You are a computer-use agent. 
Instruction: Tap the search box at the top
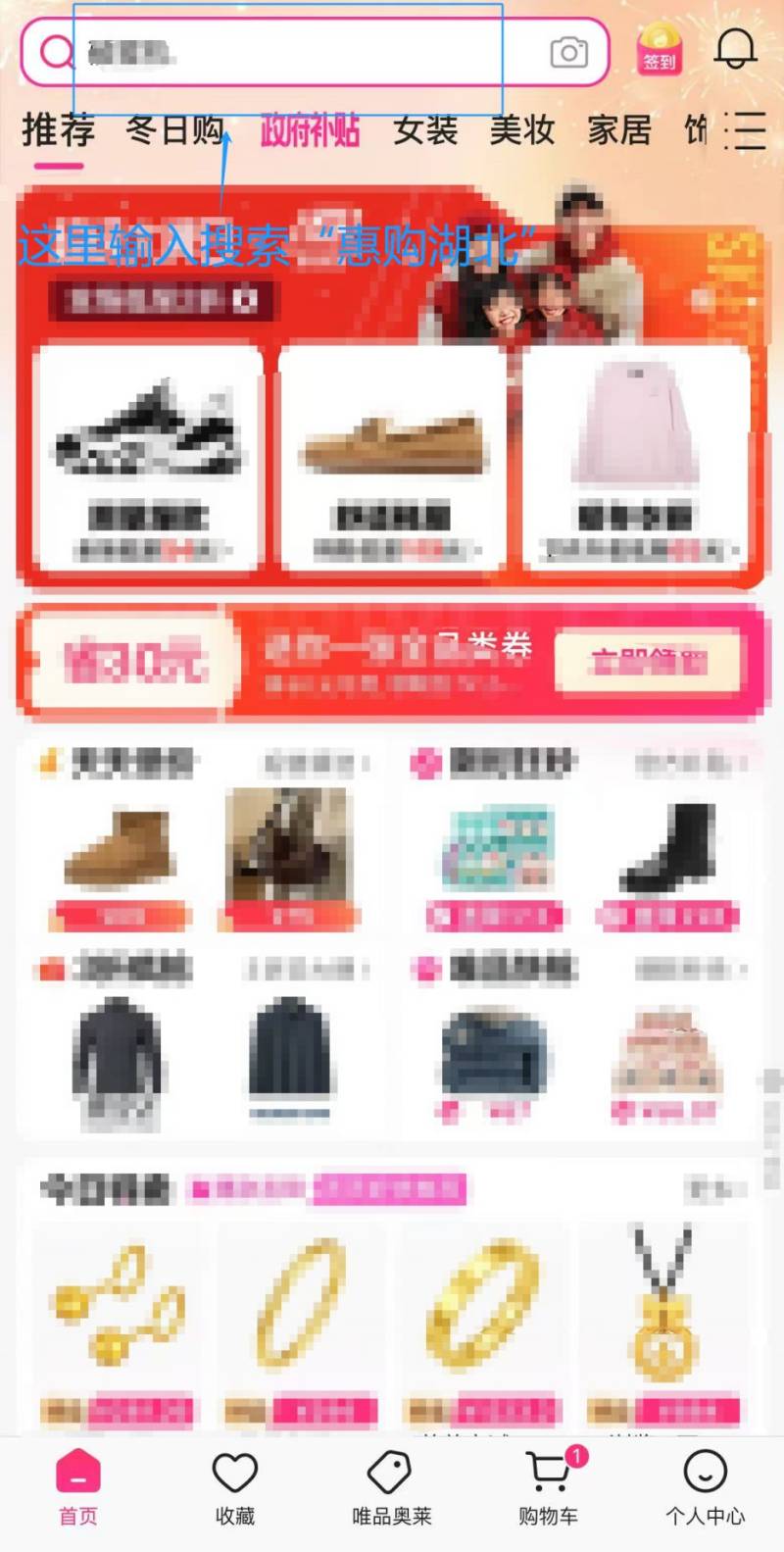tap(294, 53)
